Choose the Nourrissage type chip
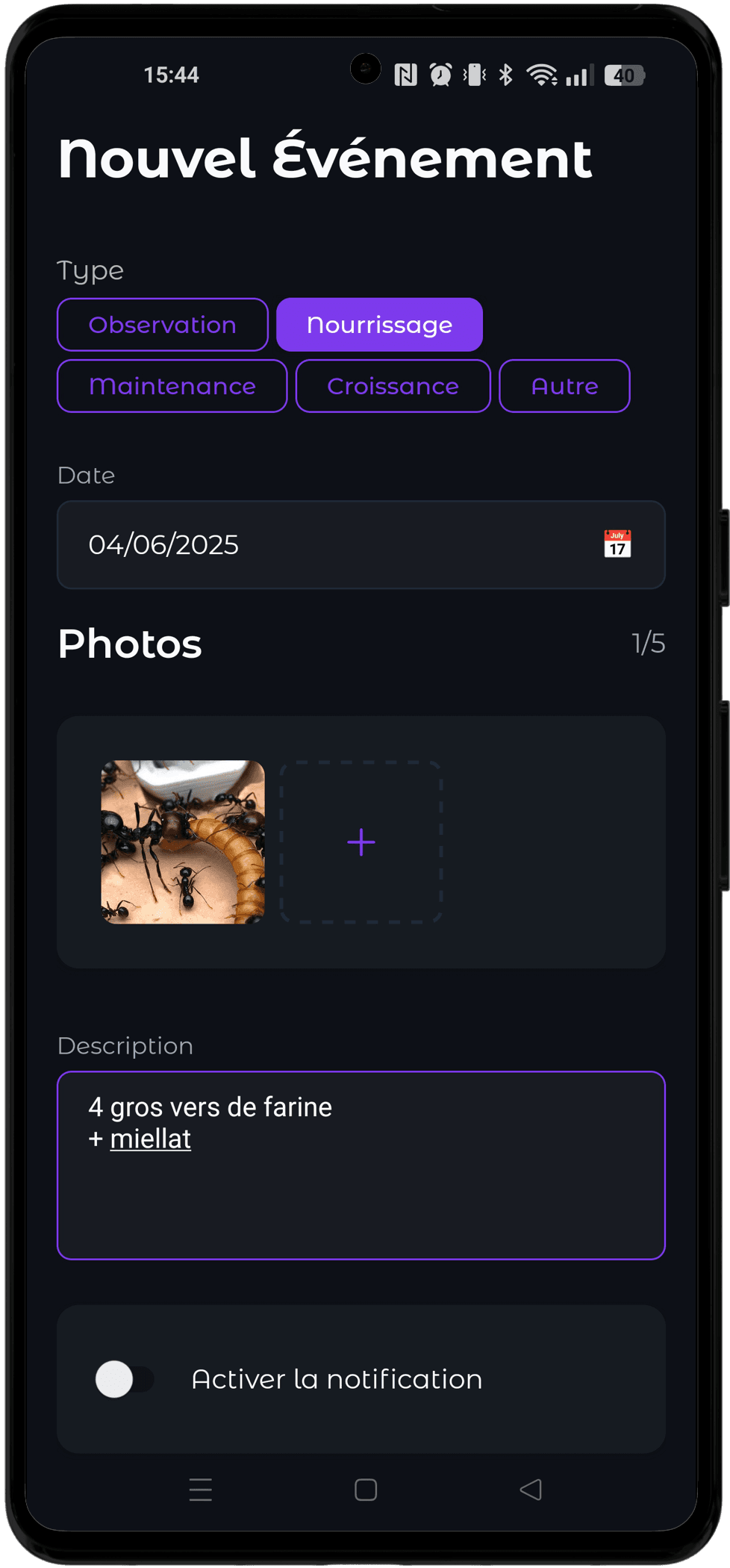 click(x=379, y=325)
